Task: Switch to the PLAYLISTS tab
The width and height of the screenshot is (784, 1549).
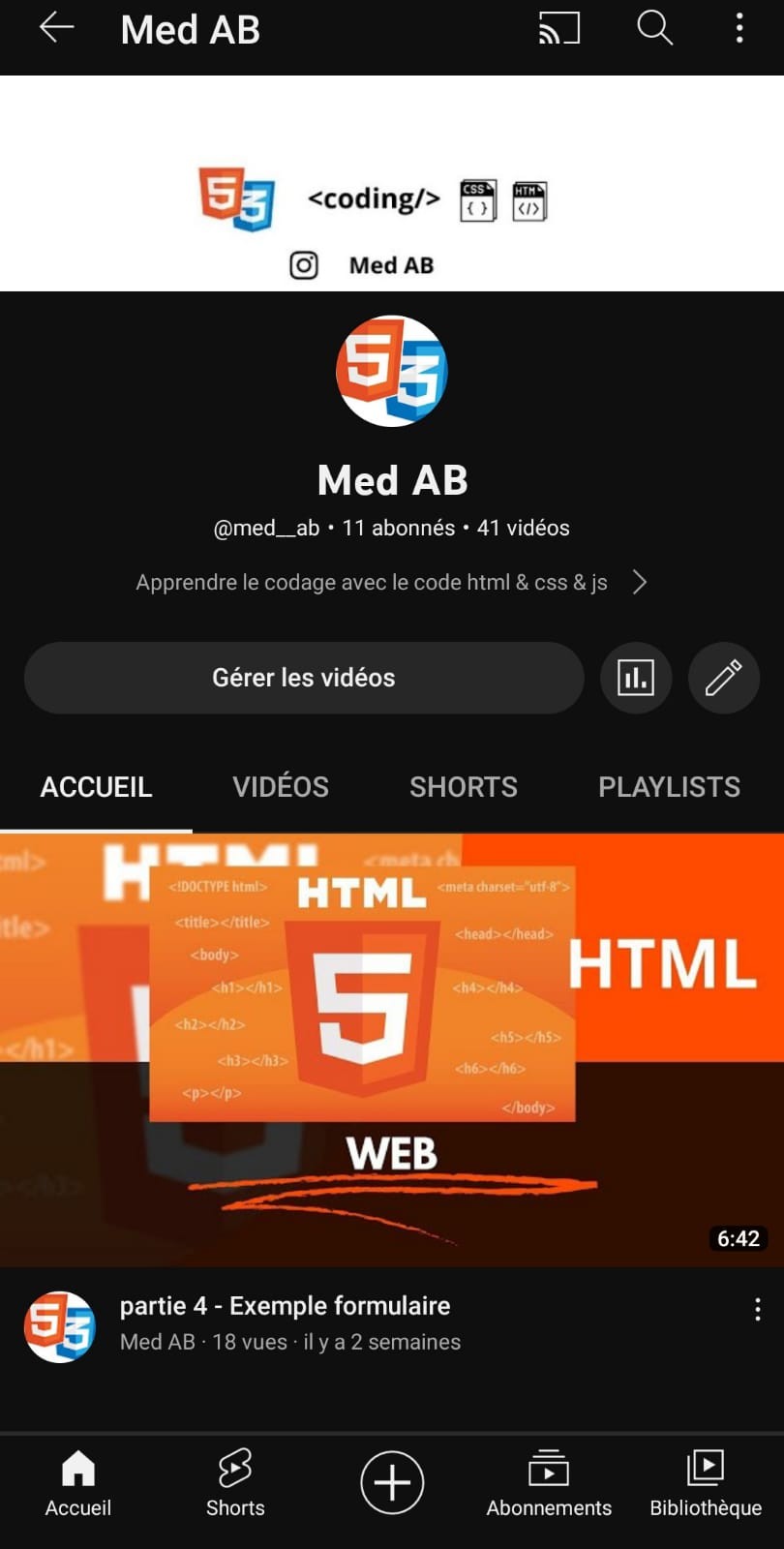Action: [669, 787]
